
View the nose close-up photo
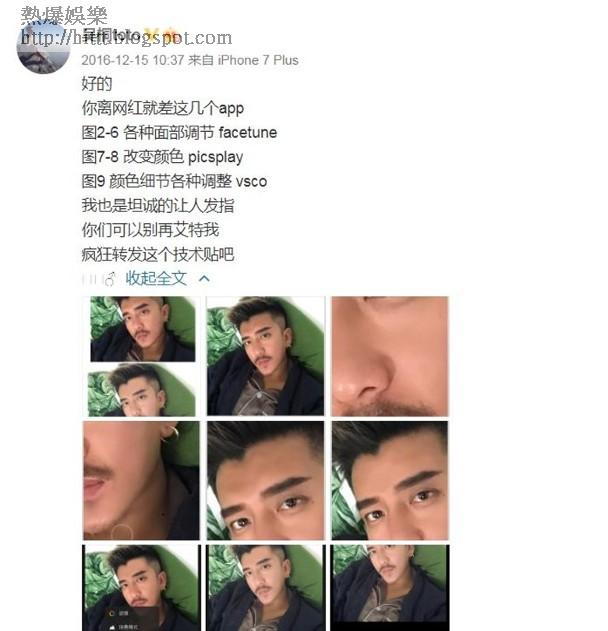coord(389,356)
